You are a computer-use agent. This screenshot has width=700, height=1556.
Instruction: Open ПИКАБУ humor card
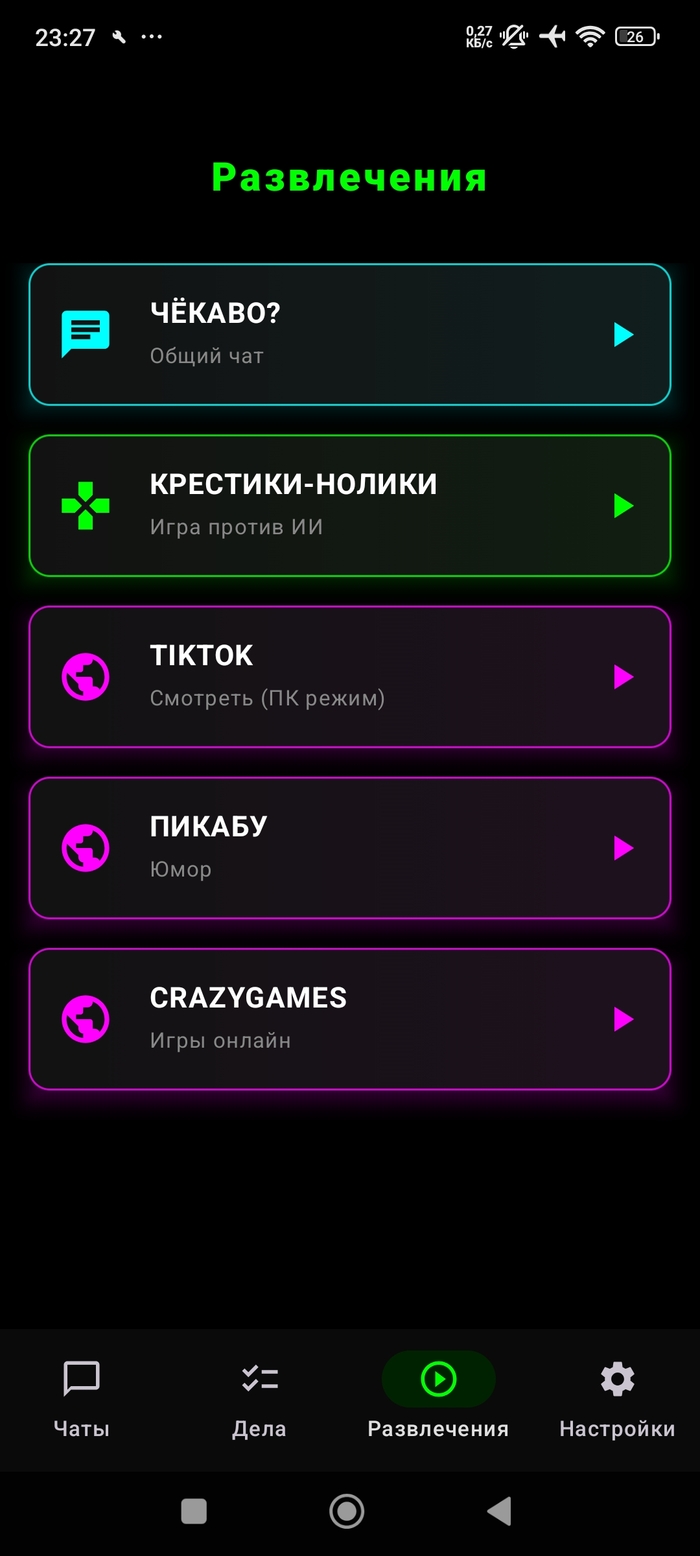tap(349, 847)
